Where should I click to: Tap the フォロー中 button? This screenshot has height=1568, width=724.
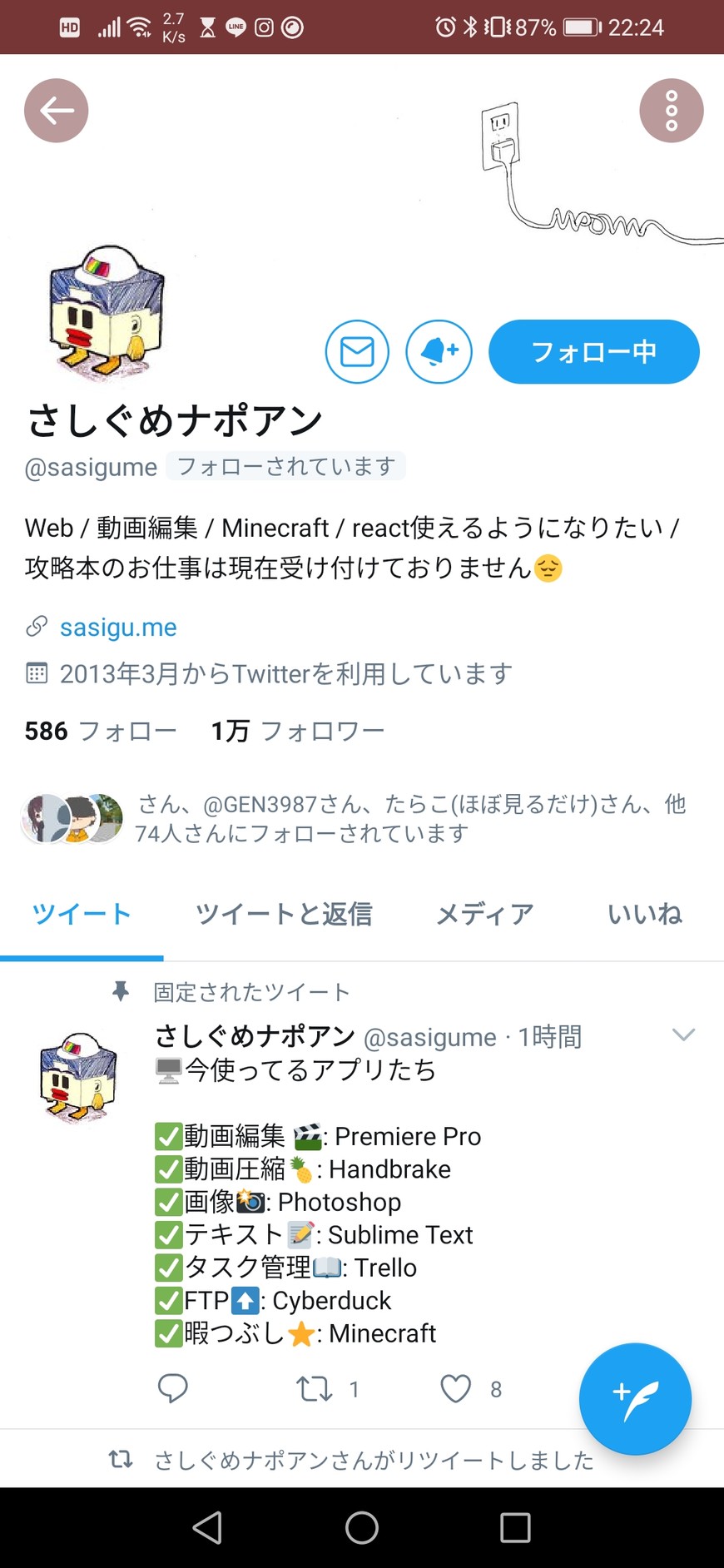pyautogui.click(x=593, y=352)
